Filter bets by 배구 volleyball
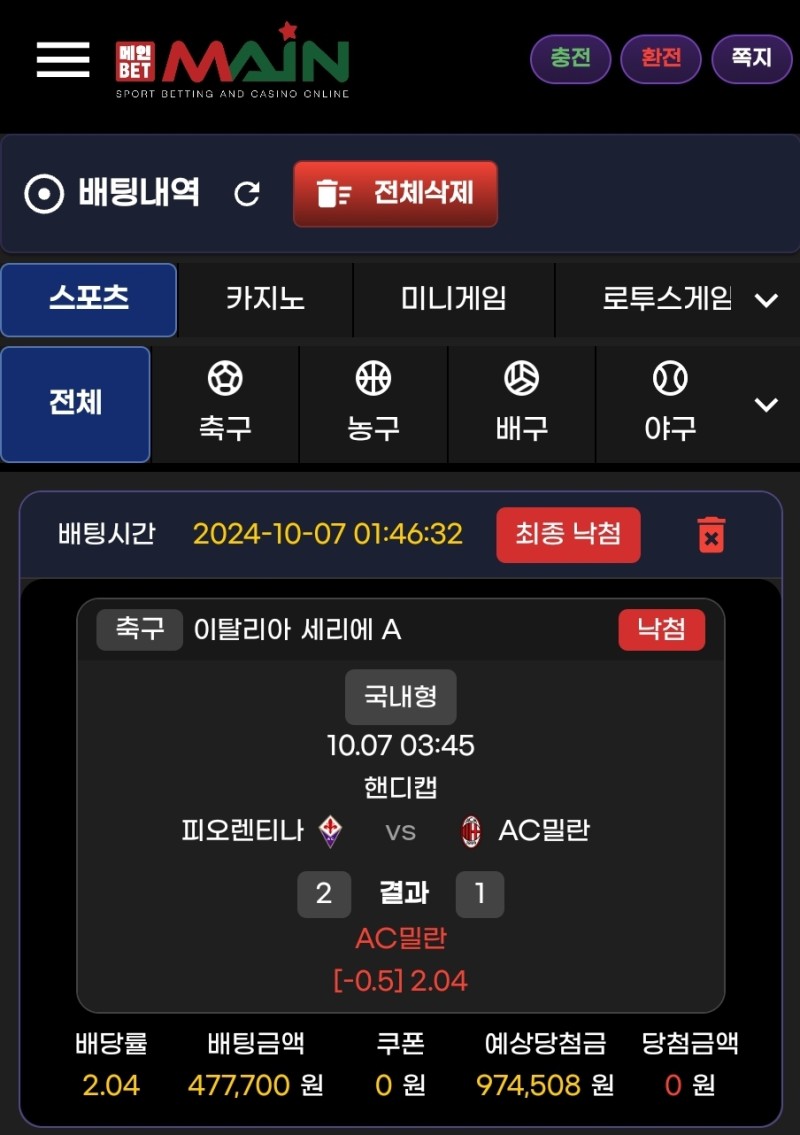This screenshot has height=1135, width=800. coord(521,404)
